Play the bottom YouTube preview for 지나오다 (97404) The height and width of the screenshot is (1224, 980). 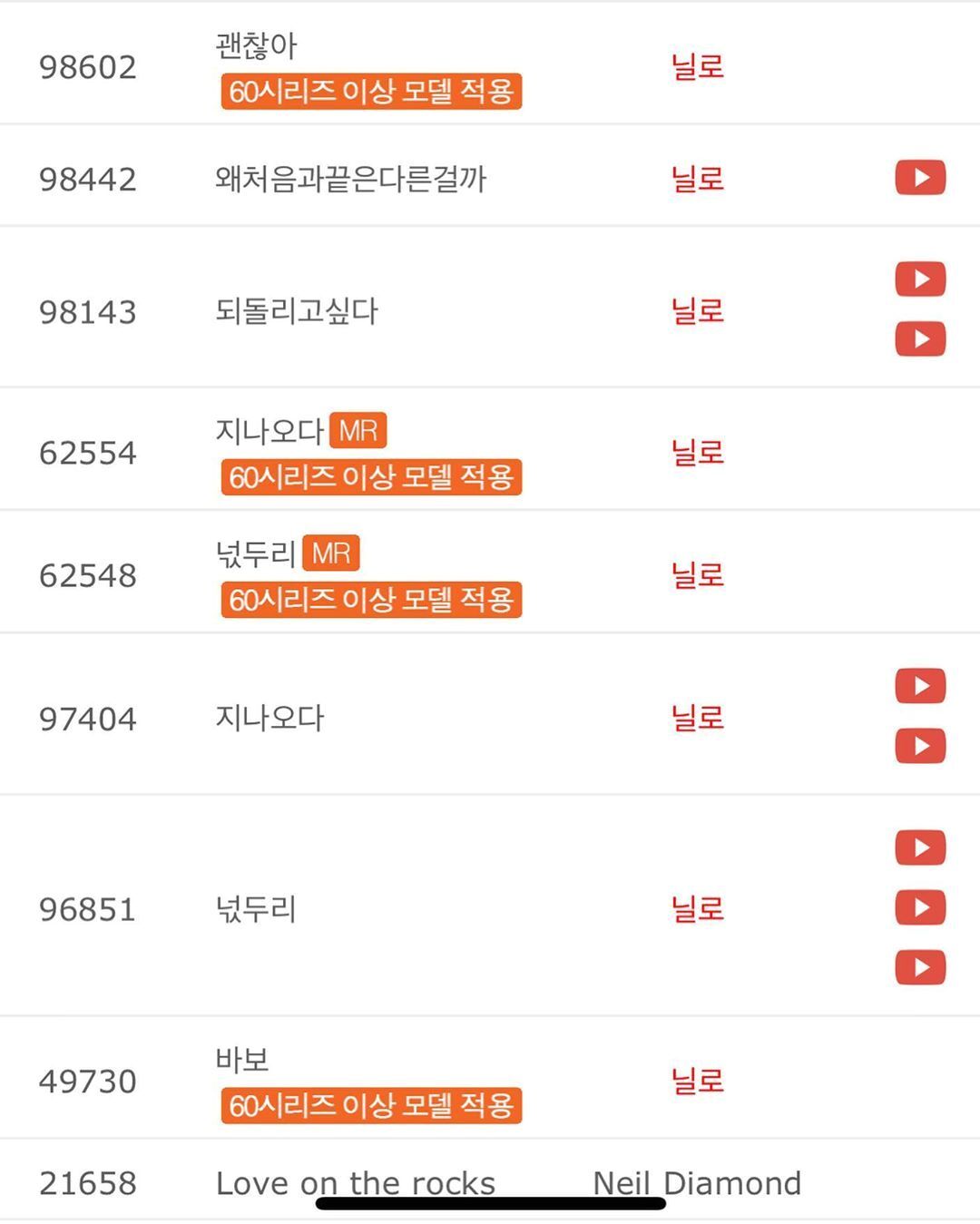click(919, 746)
